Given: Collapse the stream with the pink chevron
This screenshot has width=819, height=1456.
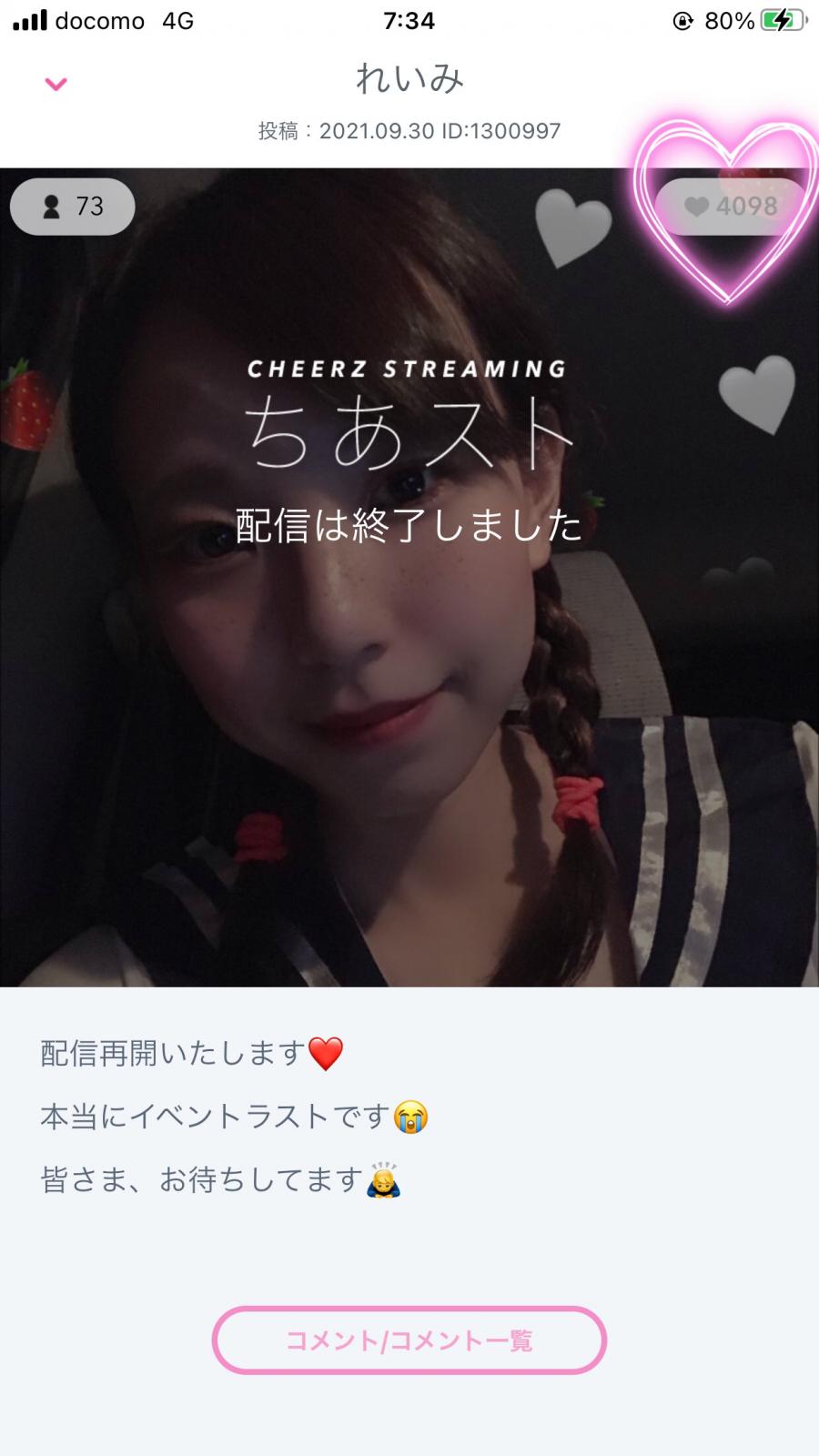Looking at the screenshot, I should pyautogui.click(x=56, y=85).
